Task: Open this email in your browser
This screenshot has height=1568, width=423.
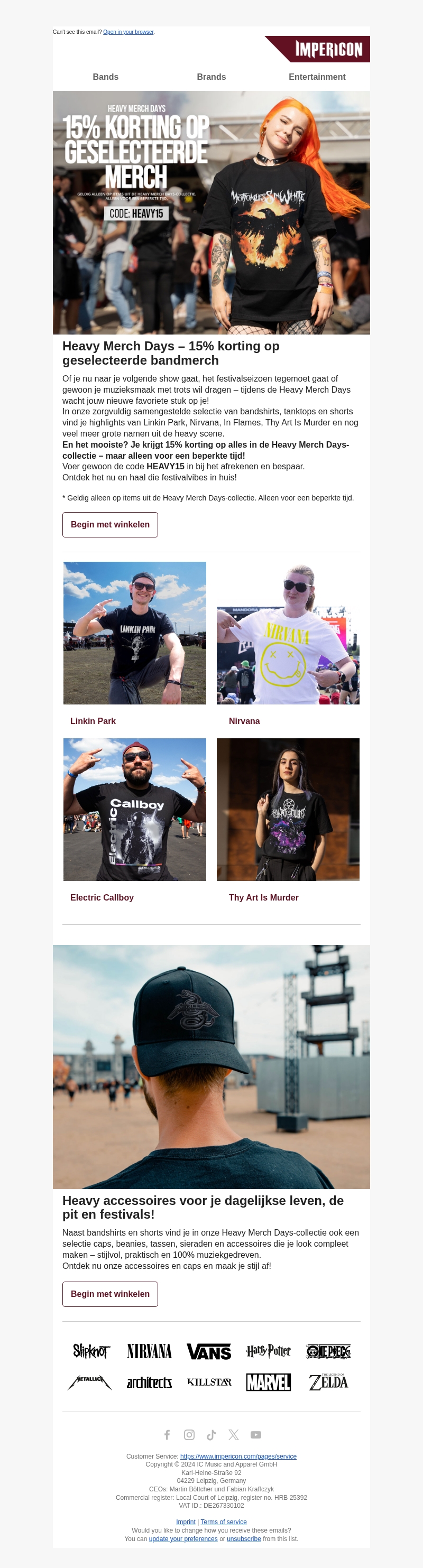Action: point(128,32)
